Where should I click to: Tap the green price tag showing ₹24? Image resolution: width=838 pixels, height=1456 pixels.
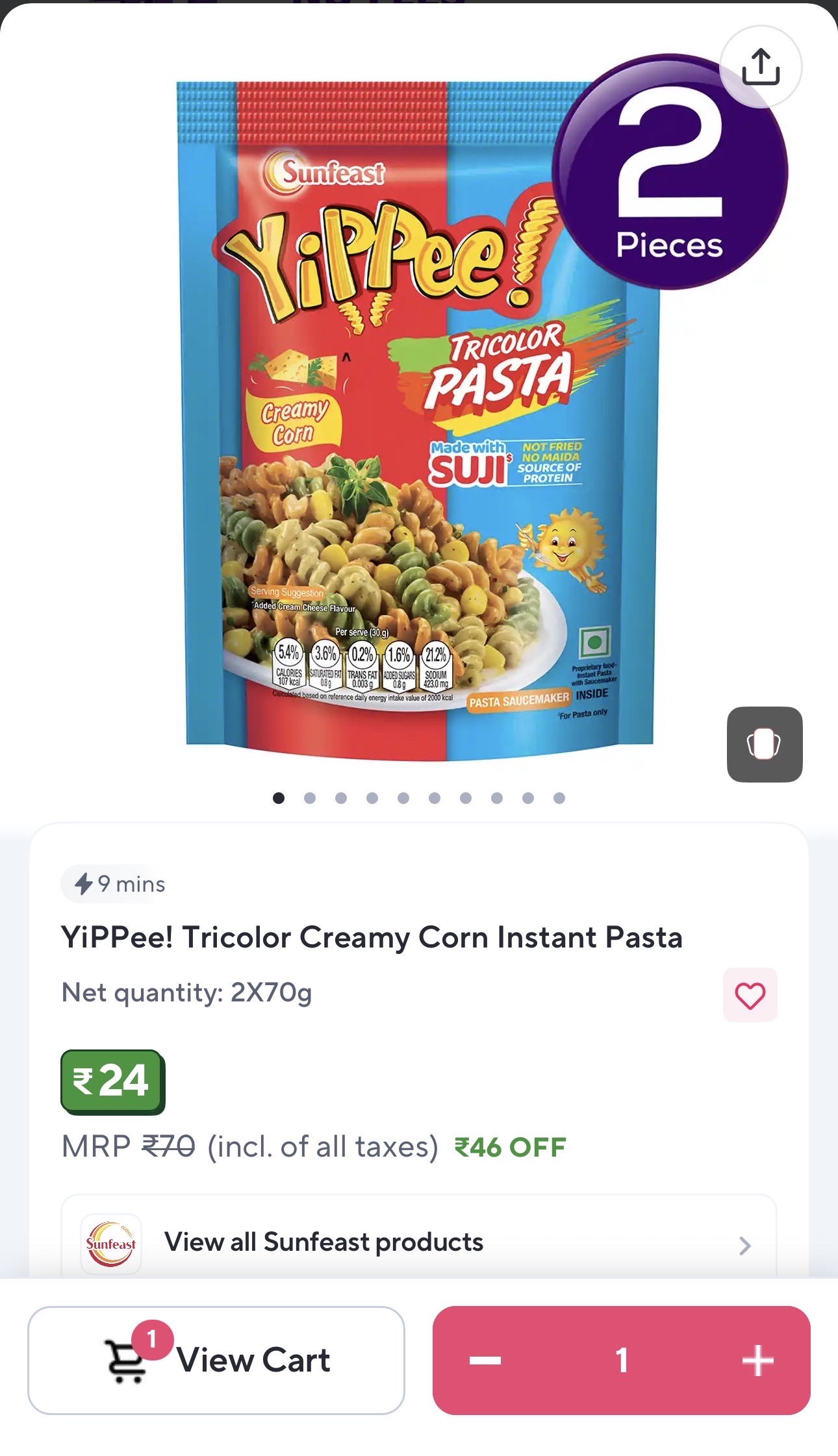pyautogui.click(x=113, y=1081)
